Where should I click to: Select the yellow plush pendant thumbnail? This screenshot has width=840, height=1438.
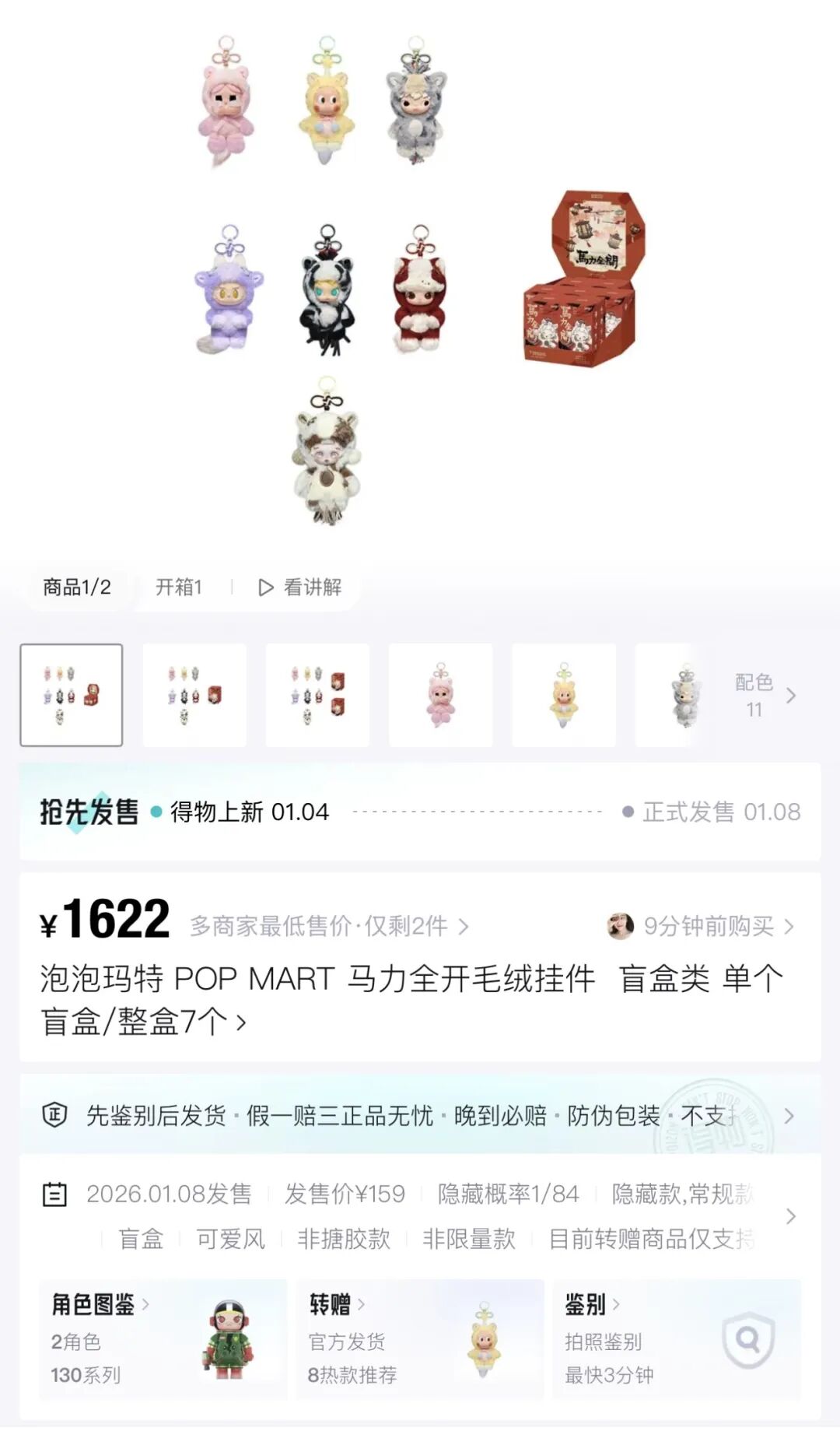click(564, 695)
